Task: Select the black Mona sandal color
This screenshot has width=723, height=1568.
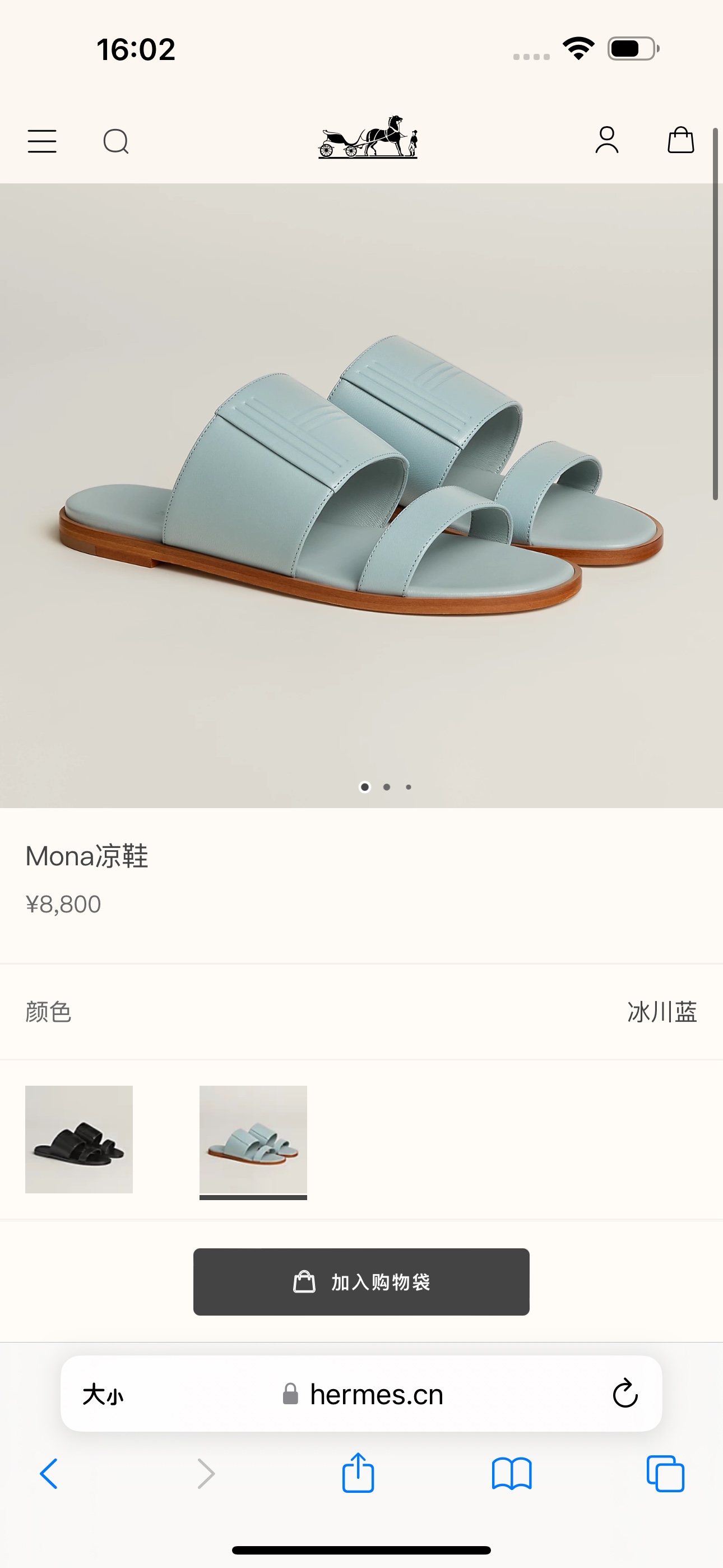Action: [79, 1139]
